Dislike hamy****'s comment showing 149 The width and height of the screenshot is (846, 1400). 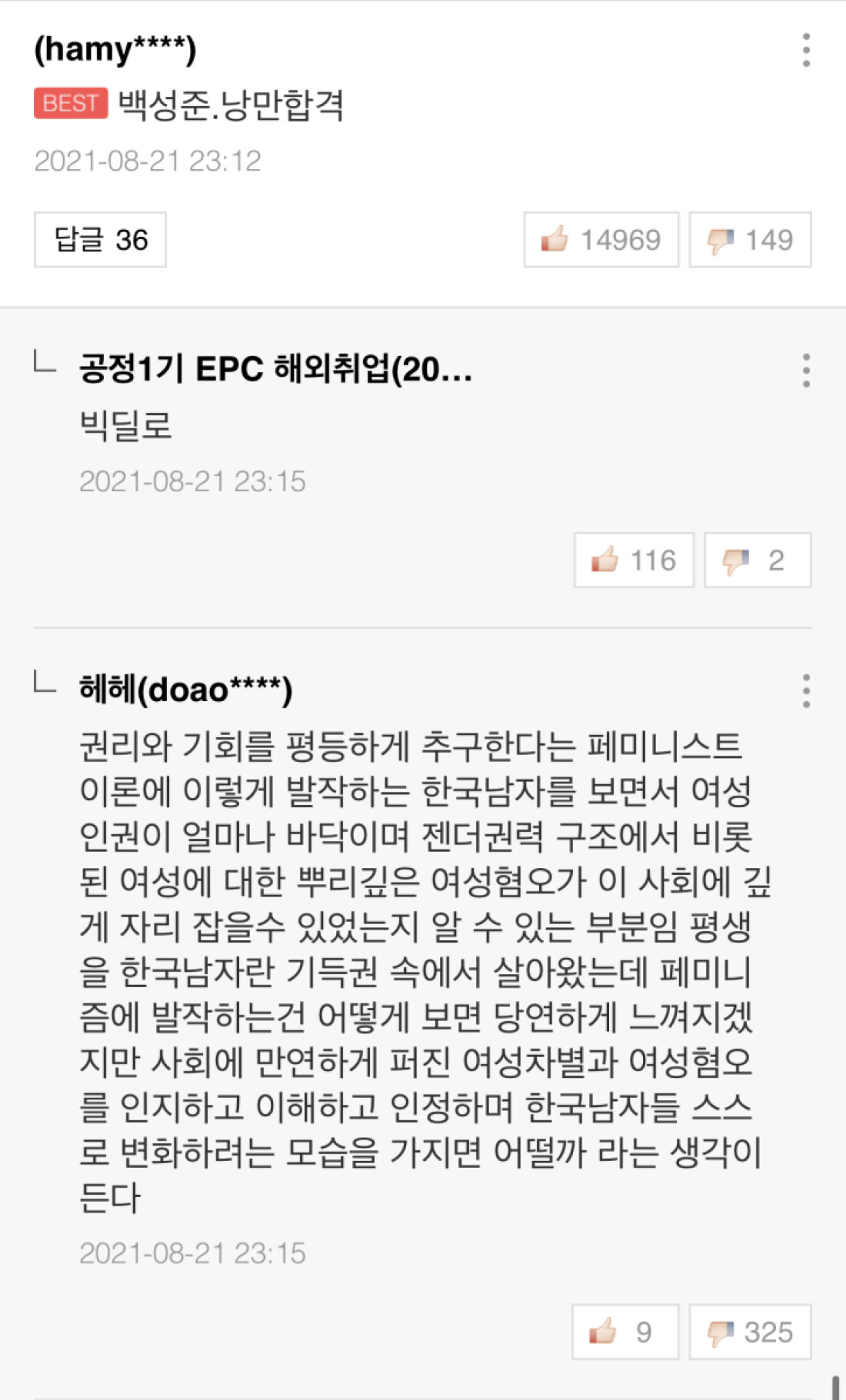point(750,240)
